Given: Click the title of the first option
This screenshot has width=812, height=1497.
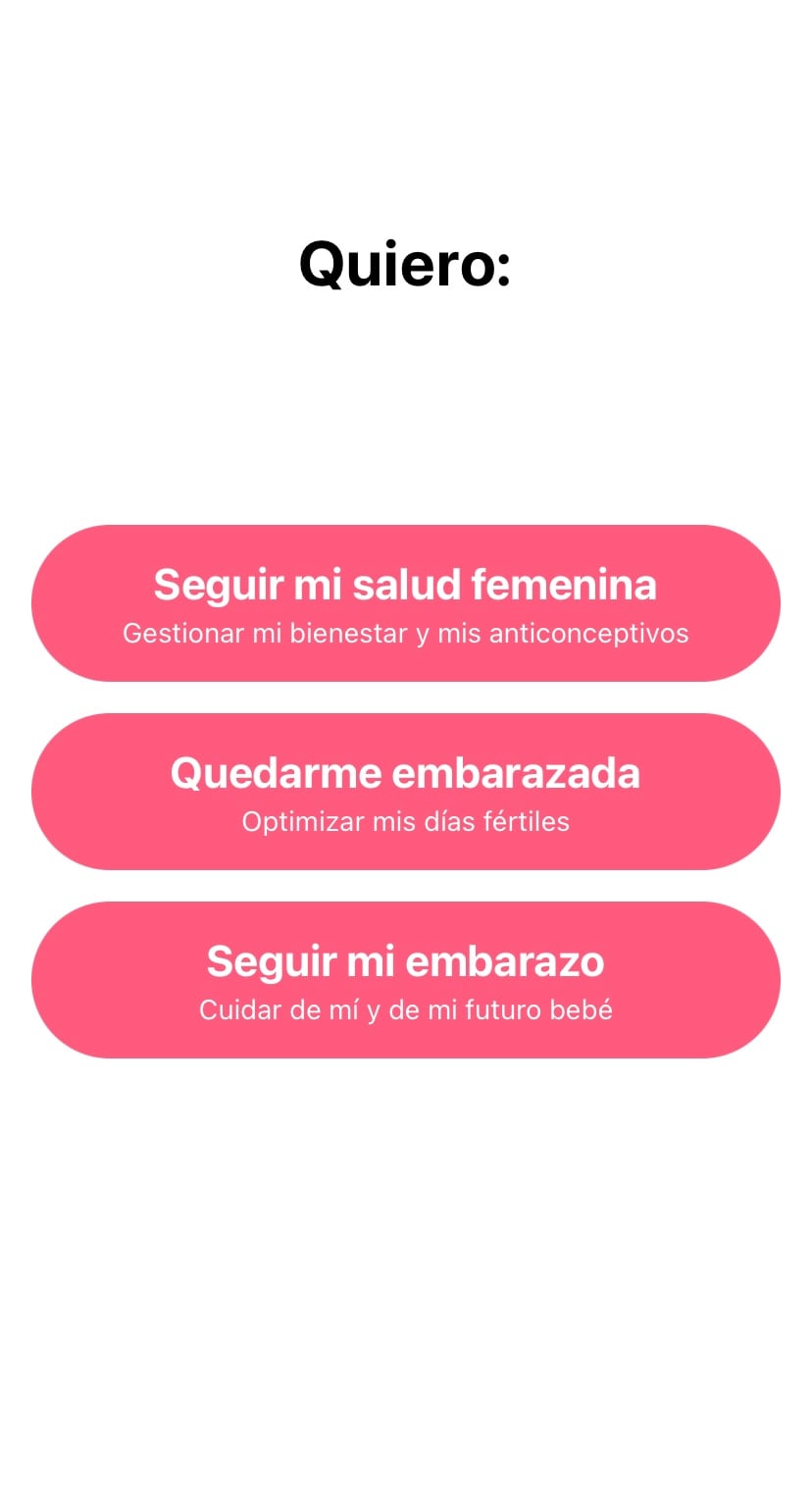Looking at the screenshot, I should 406,584.
